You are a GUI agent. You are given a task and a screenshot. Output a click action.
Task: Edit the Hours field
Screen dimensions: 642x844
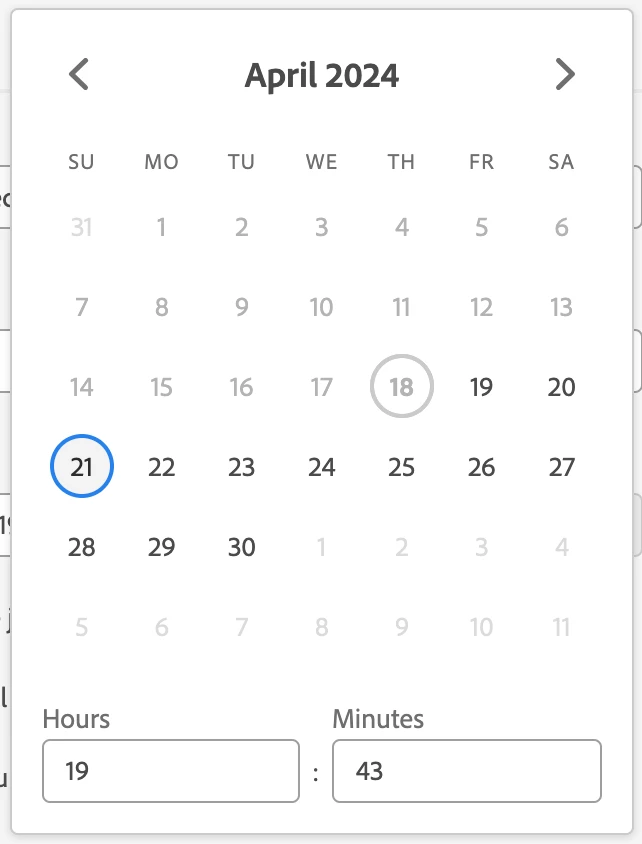(x=170, y=771)
